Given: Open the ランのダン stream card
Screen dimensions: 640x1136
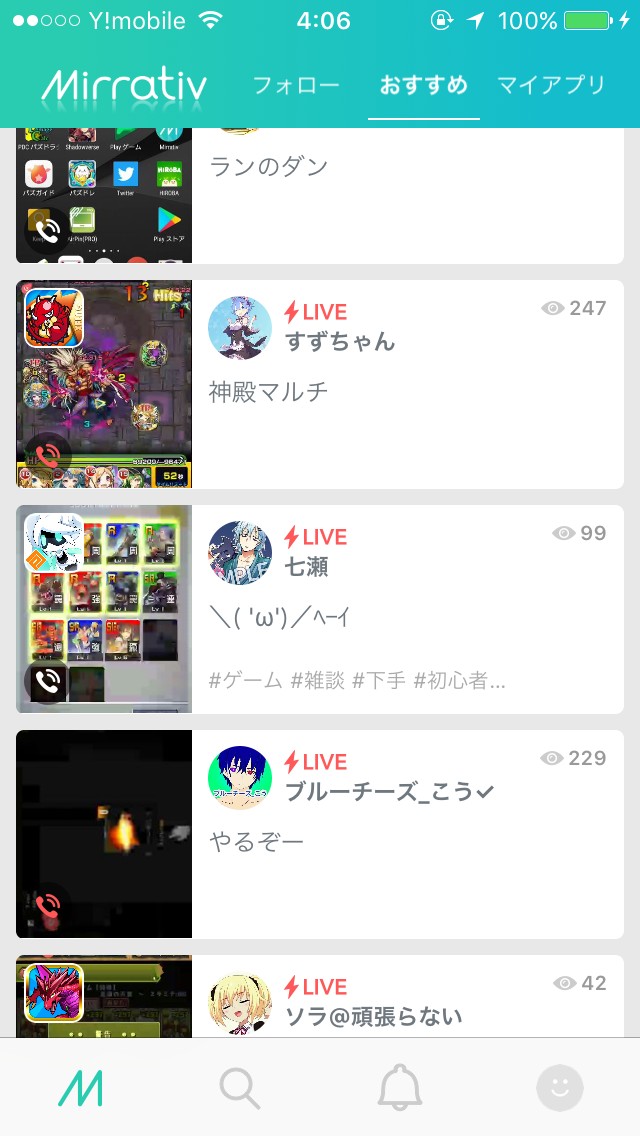Looking at the screenshot, I should click(x=320, y=195).
